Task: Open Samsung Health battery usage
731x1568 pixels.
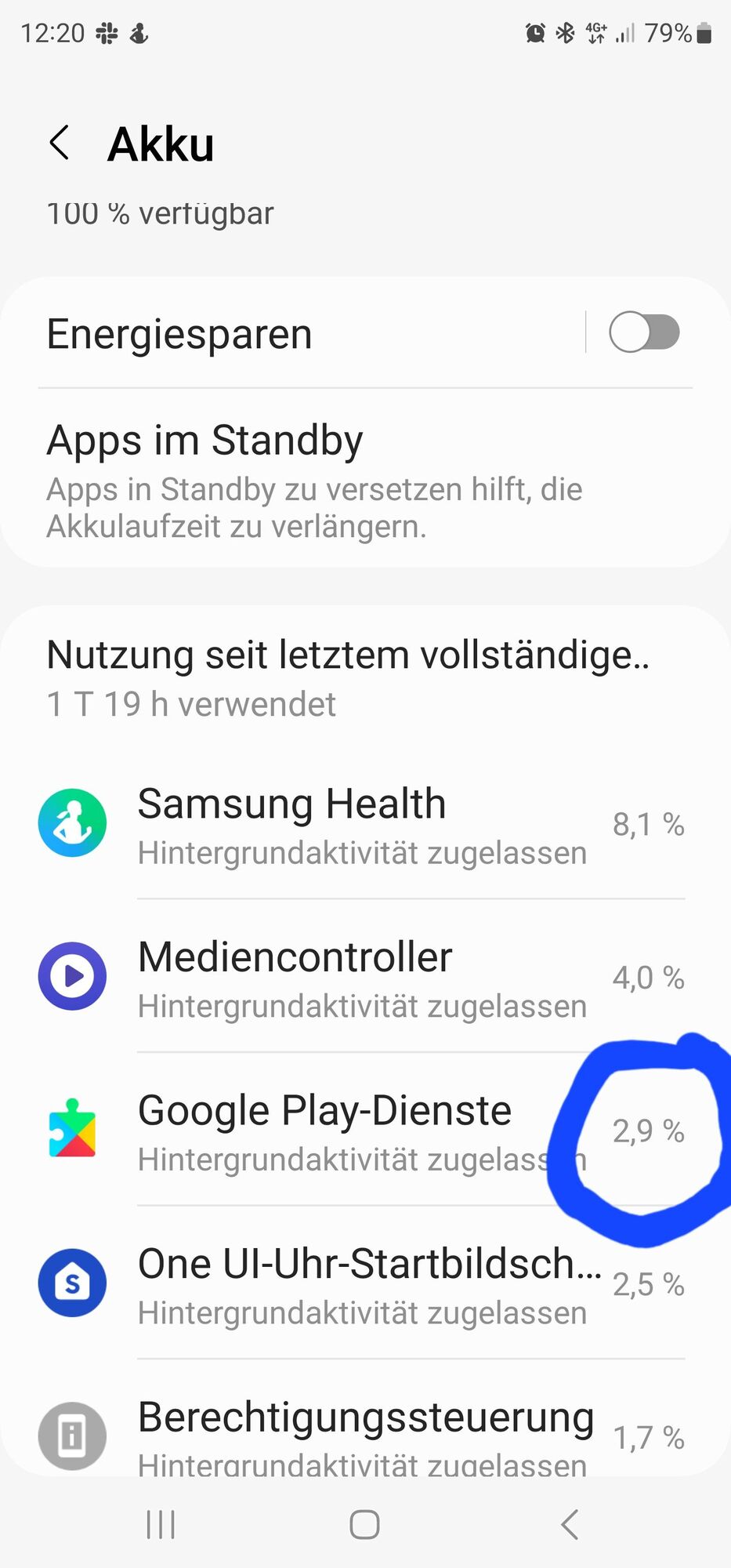Action: click(x=362, y=824)
